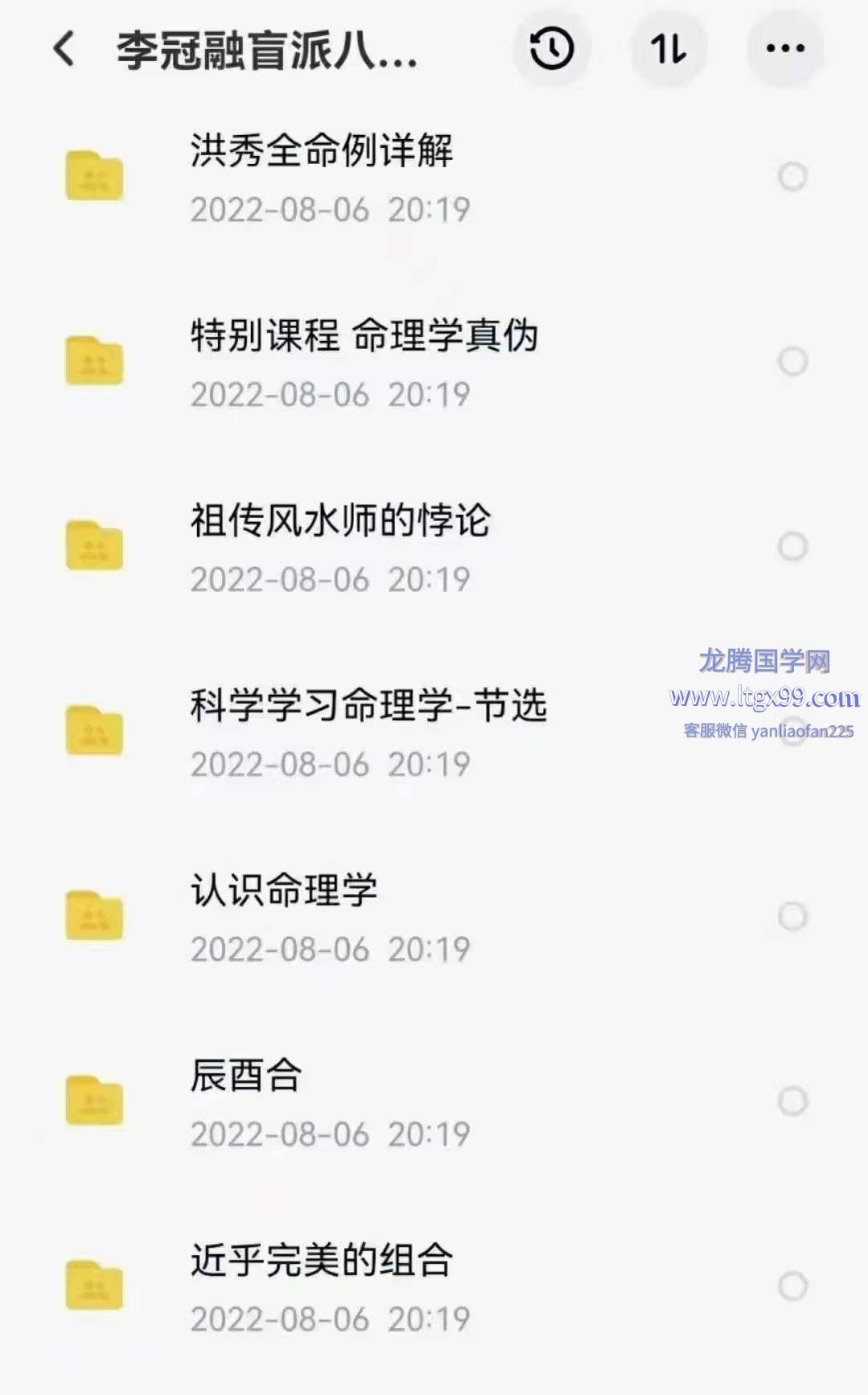Open the three-dot overflow menu
This screenshot has height=1395, width=868.
(785, 48)
